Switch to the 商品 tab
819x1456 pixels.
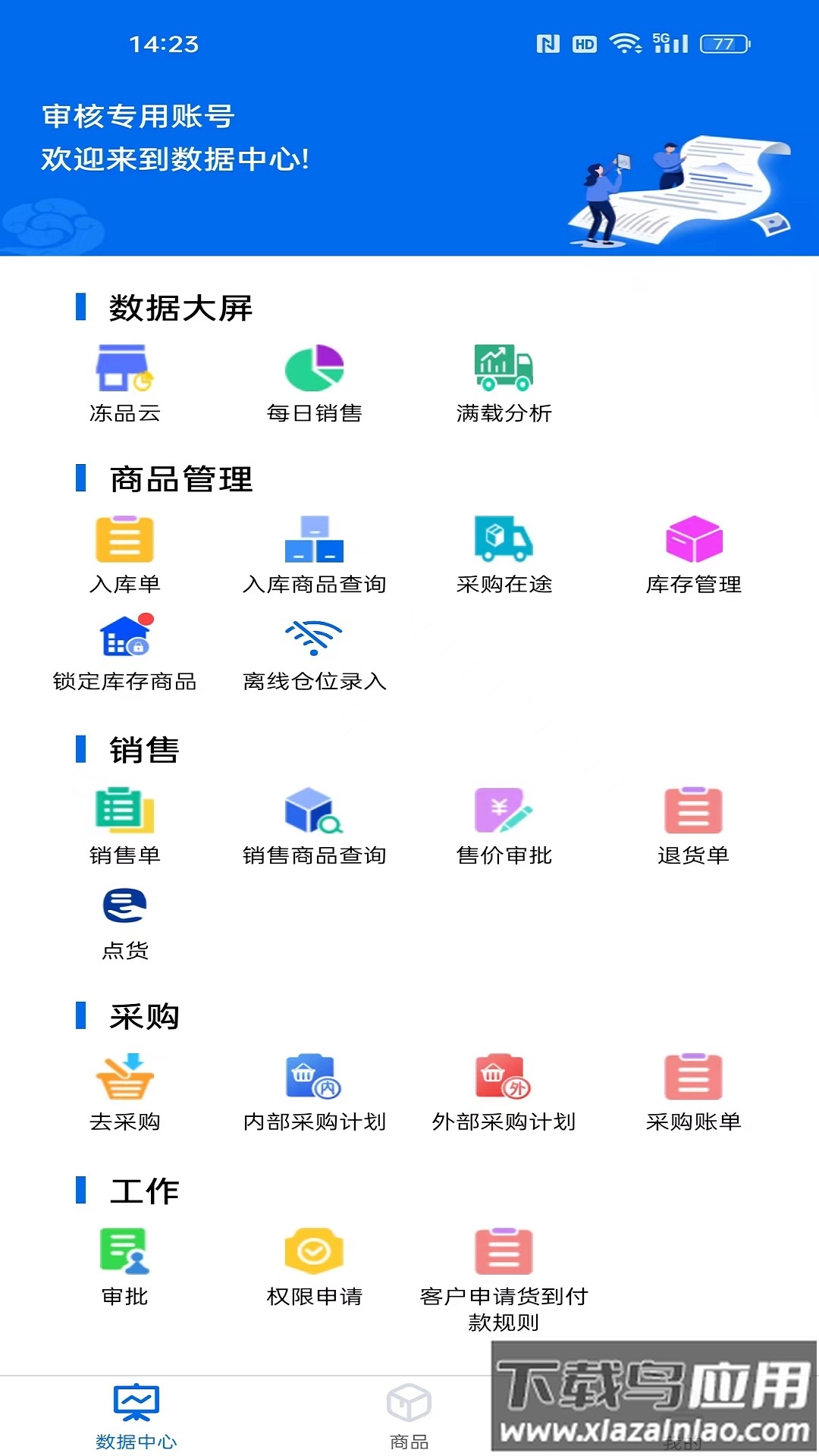tap(409, 1414)
